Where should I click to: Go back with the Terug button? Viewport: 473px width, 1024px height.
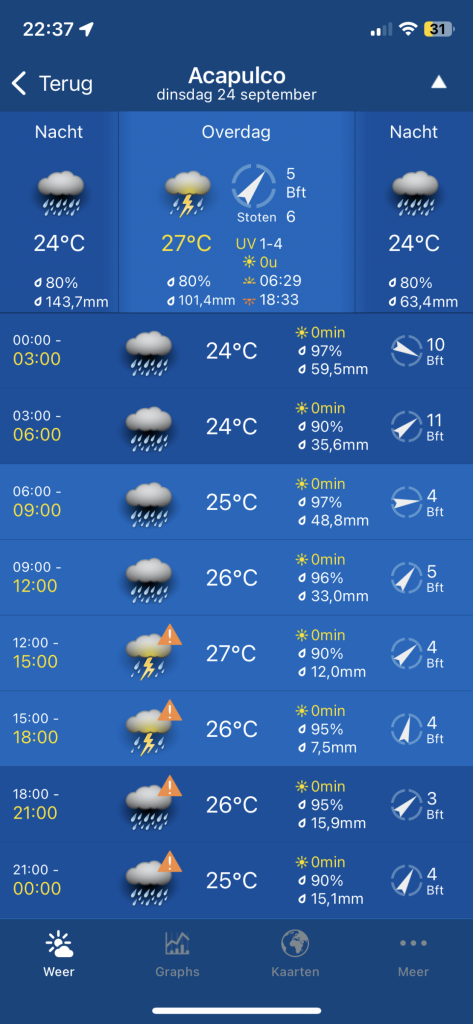click(x=52, y=84)
